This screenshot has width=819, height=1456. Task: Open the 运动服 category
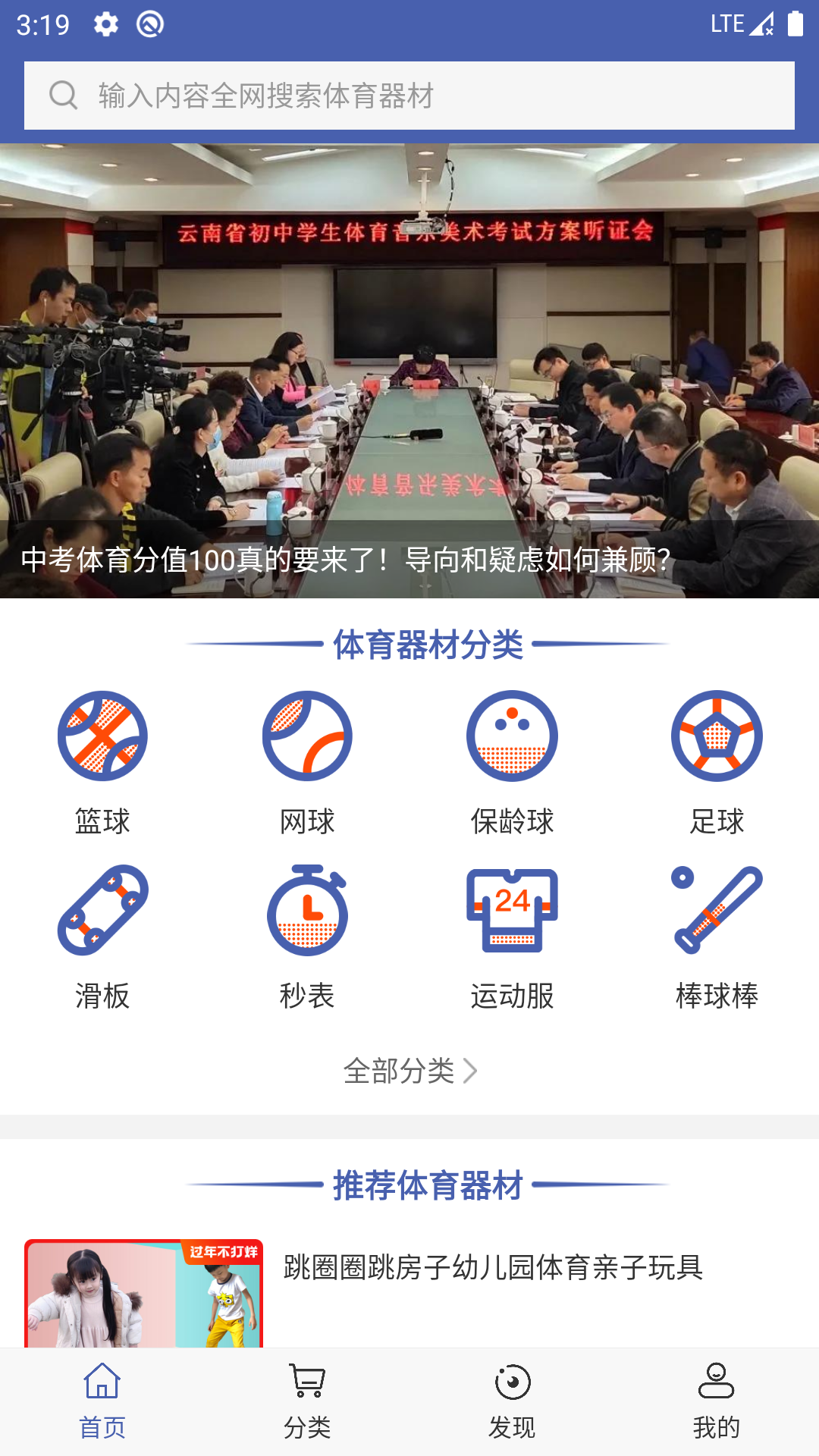pyautogui.click(x=512, y=937)
